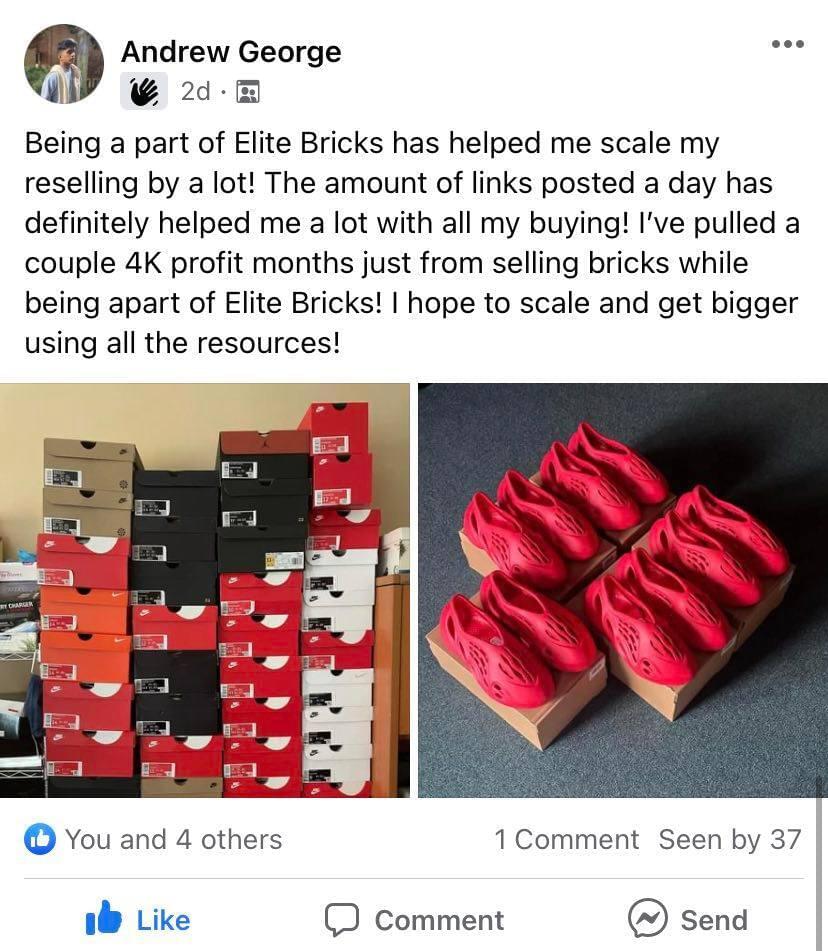Open the post's three-dot options menu

787,44
